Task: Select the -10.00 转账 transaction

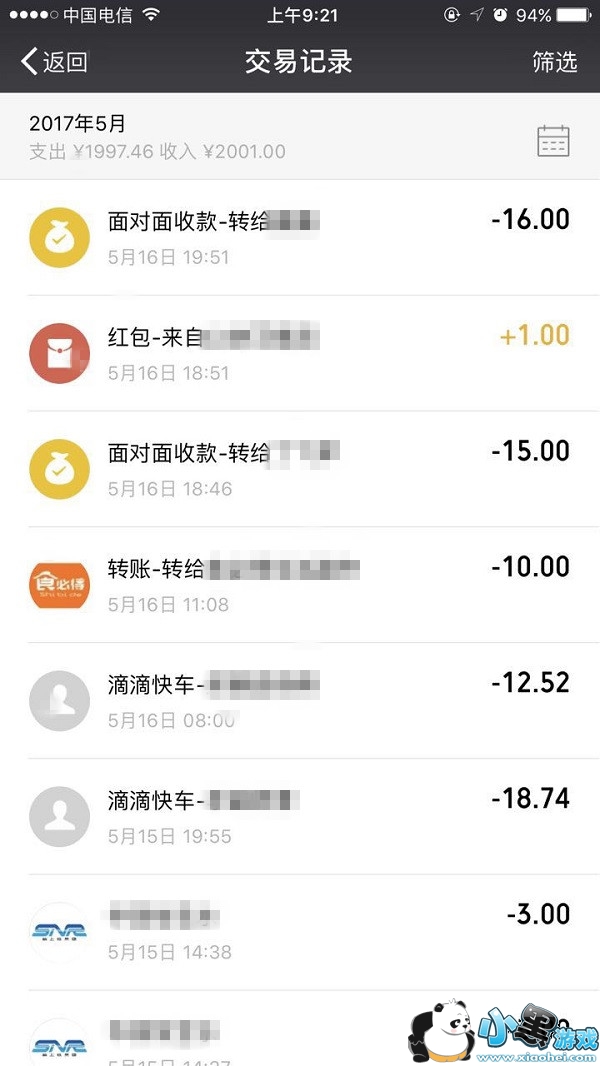Action: (x=300, y=585)
